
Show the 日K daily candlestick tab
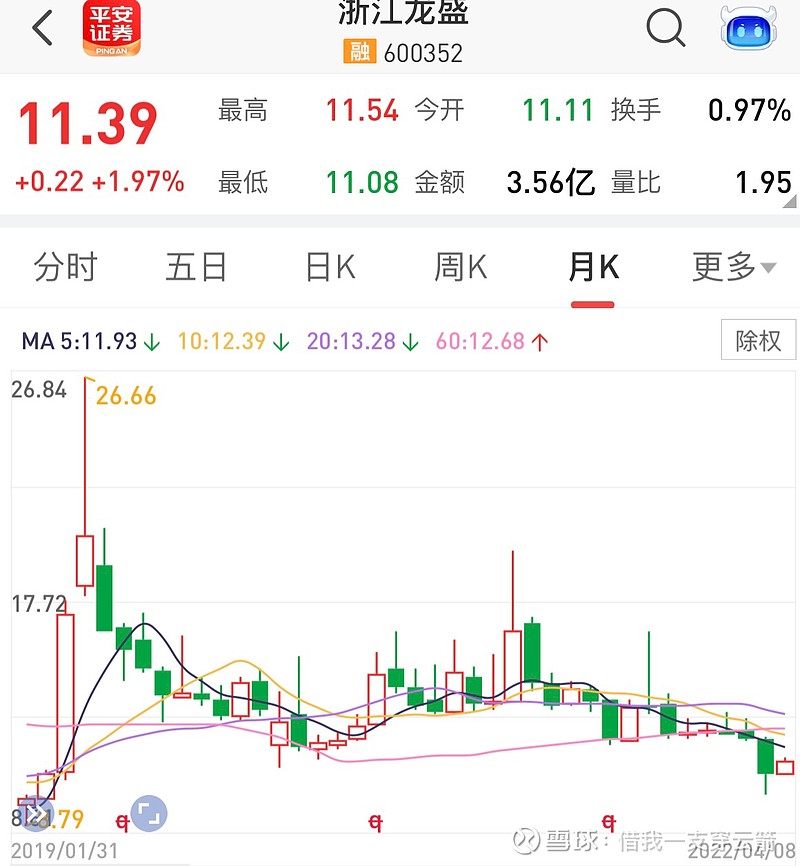pyautogui.click(x=330, y=267)
